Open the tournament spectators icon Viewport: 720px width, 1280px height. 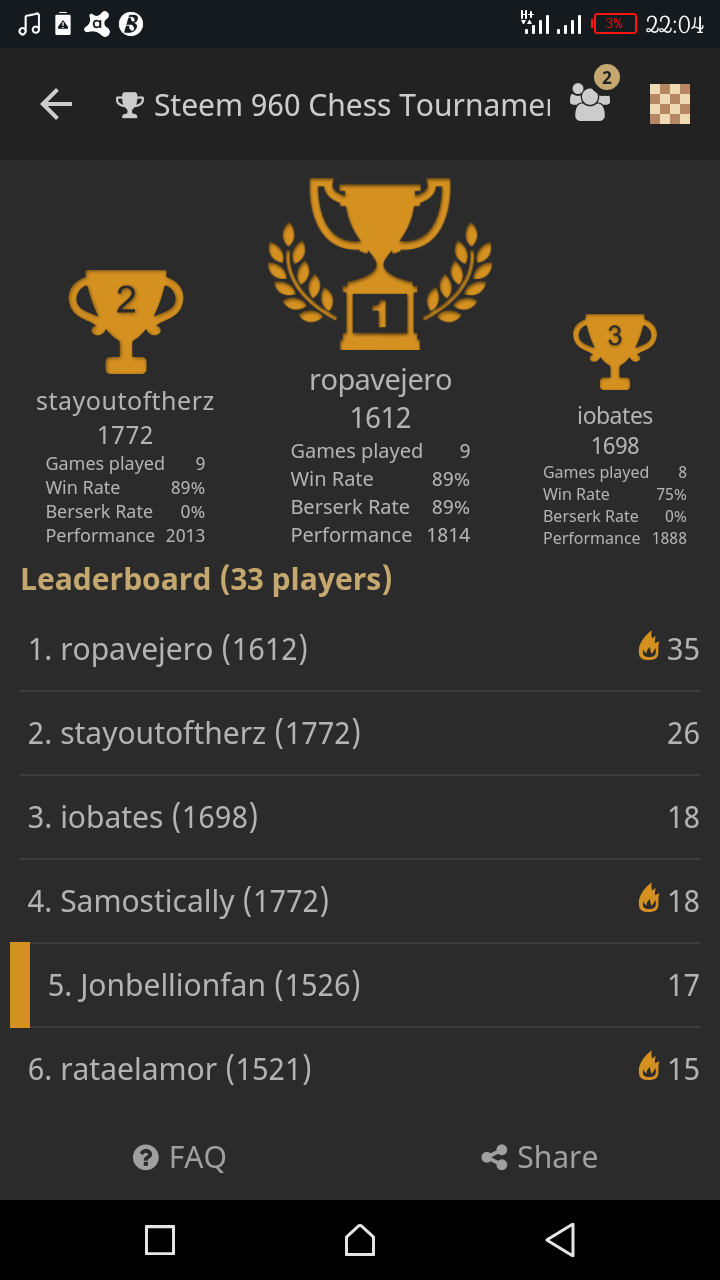[591, 101]
